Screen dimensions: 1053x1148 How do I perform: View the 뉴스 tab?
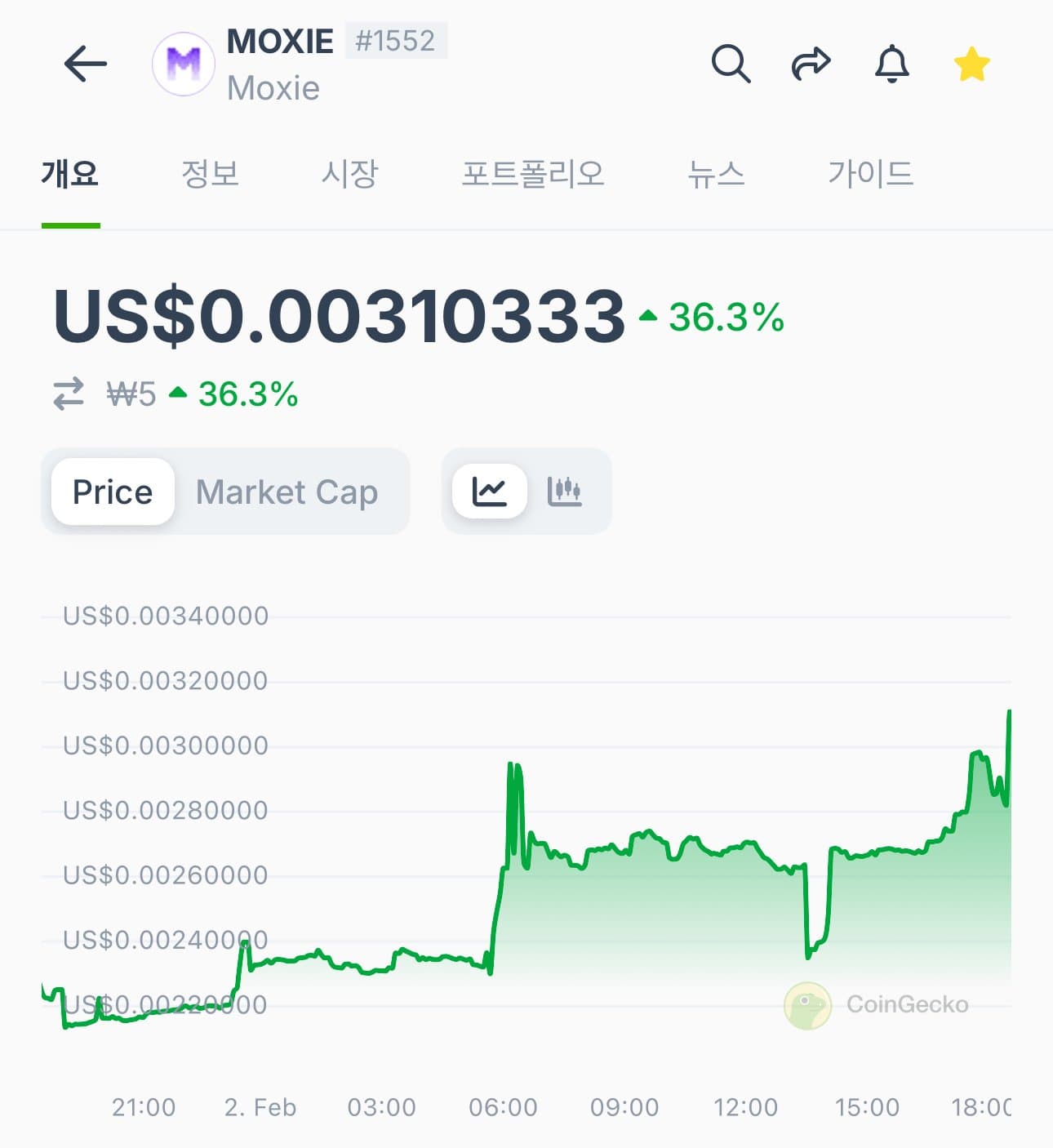(x=716, y=174)
